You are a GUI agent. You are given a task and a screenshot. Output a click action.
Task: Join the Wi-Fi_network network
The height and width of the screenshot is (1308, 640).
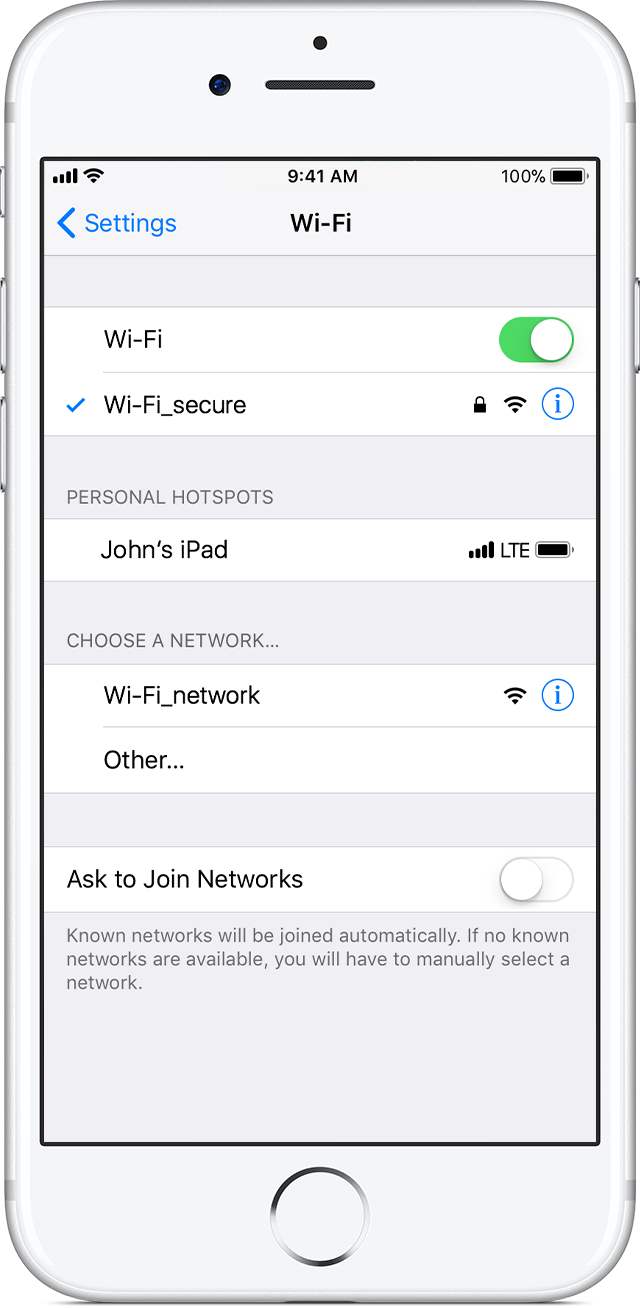(x=320, y=696)
